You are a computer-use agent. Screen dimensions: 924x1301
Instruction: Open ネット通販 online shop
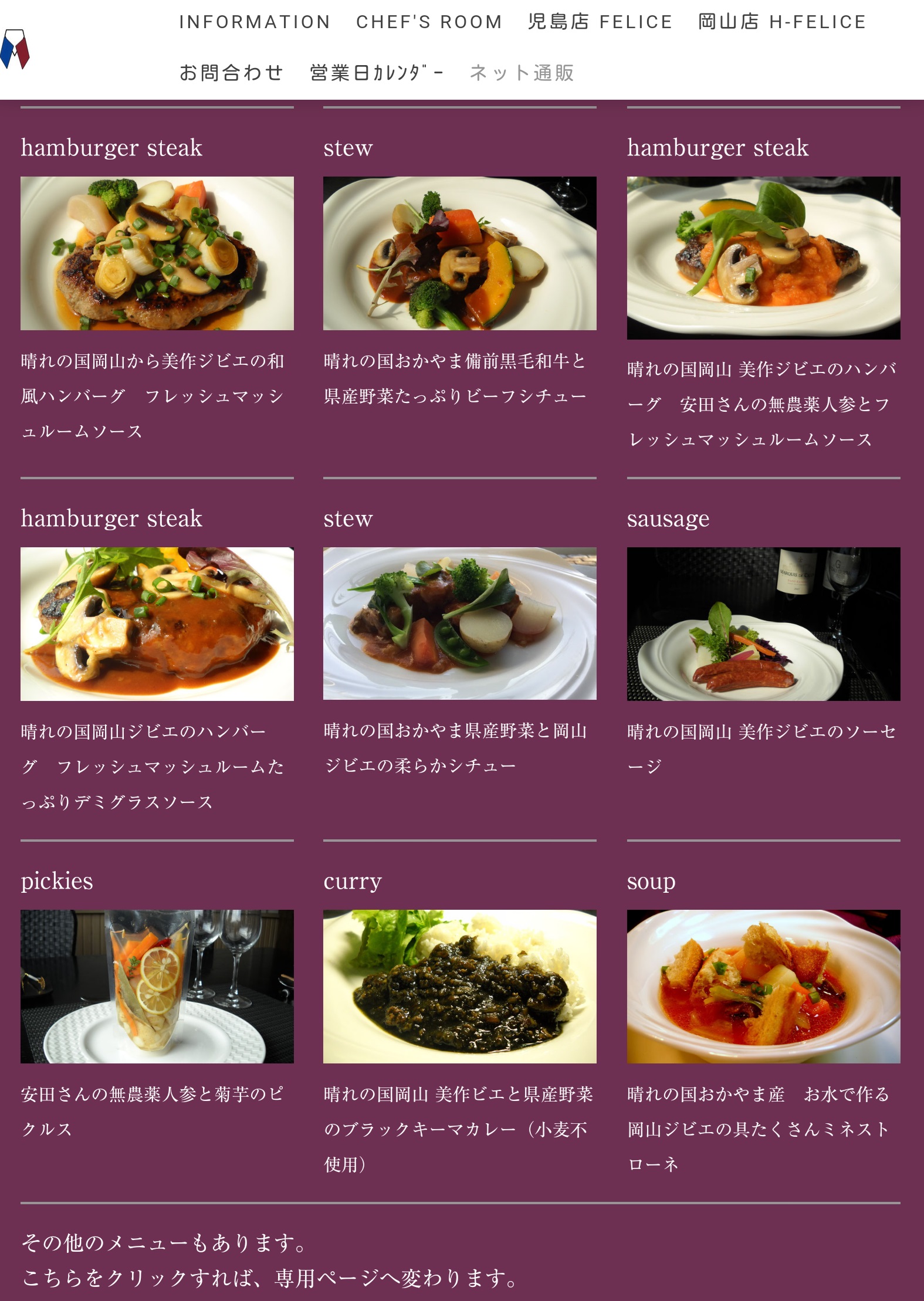522,73
